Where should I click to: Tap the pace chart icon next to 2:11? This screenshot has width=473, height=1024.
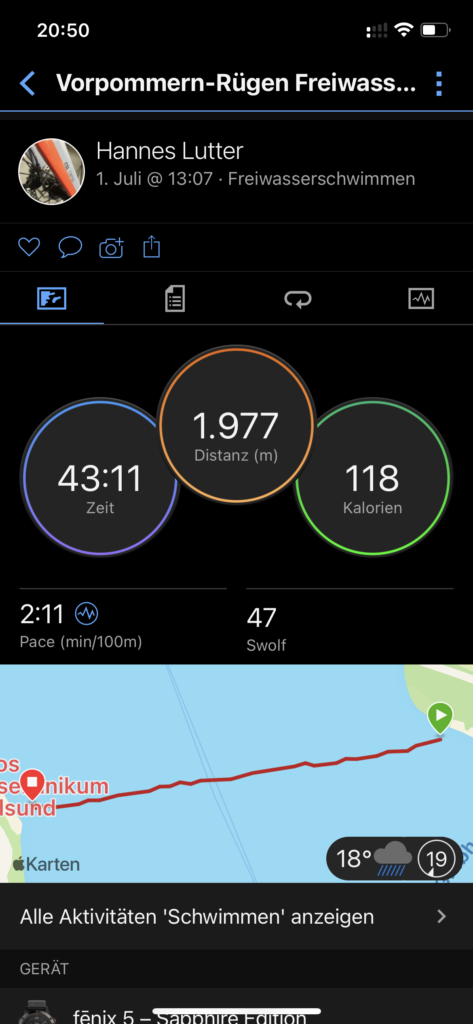pyautogui.click(x=87, y=614)
